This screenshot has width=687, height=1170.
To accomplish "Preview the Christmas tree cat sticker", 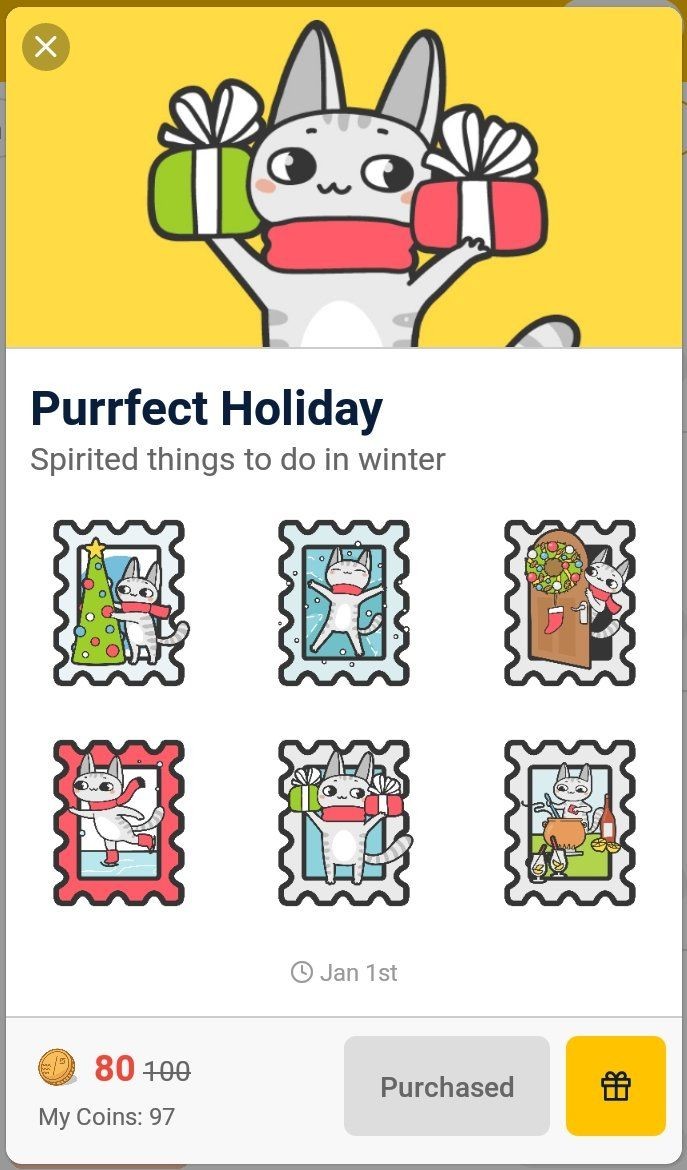I will [x=119, y=603].
